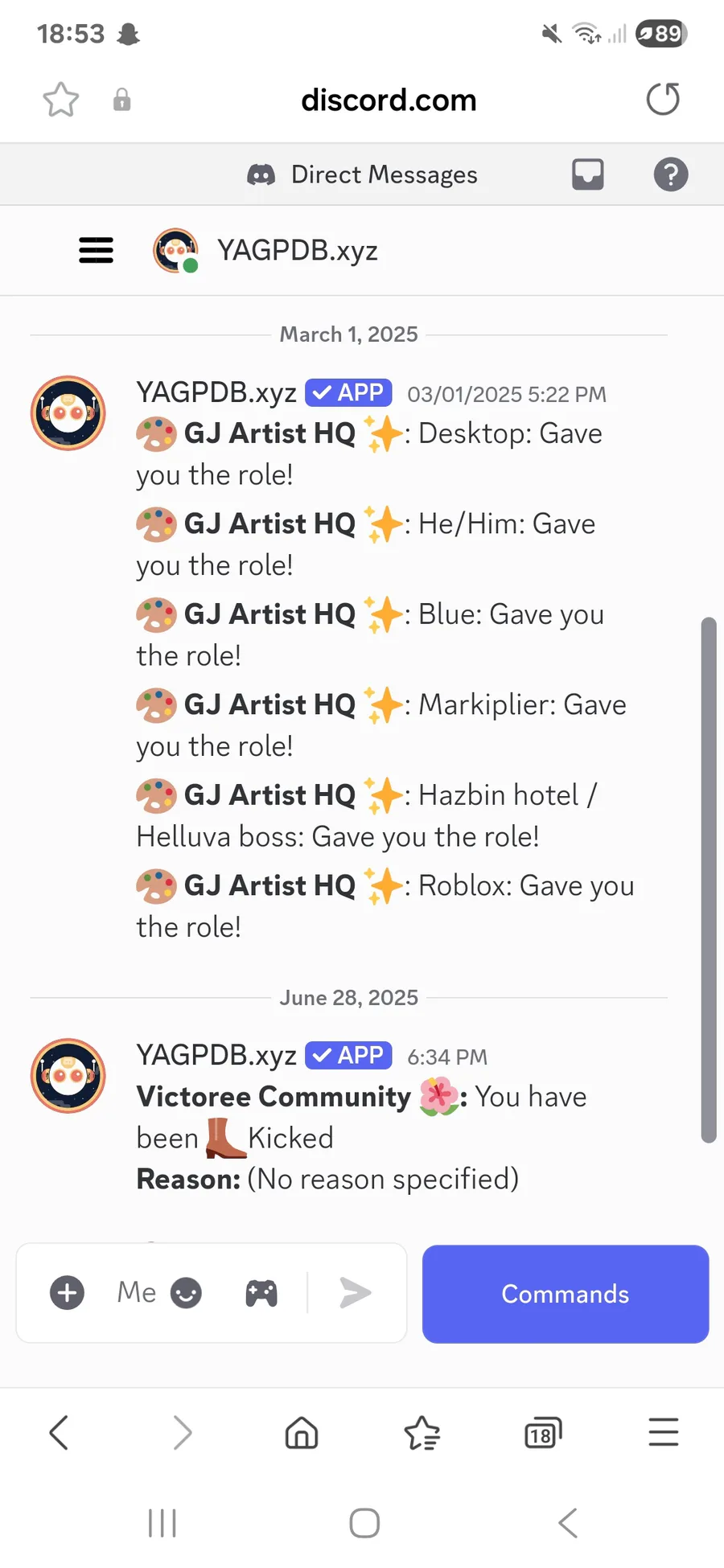Open the 18 tabs switcher
Image resolution: width=724 pixels, height=1568 pixels.
coord(543,1433)
